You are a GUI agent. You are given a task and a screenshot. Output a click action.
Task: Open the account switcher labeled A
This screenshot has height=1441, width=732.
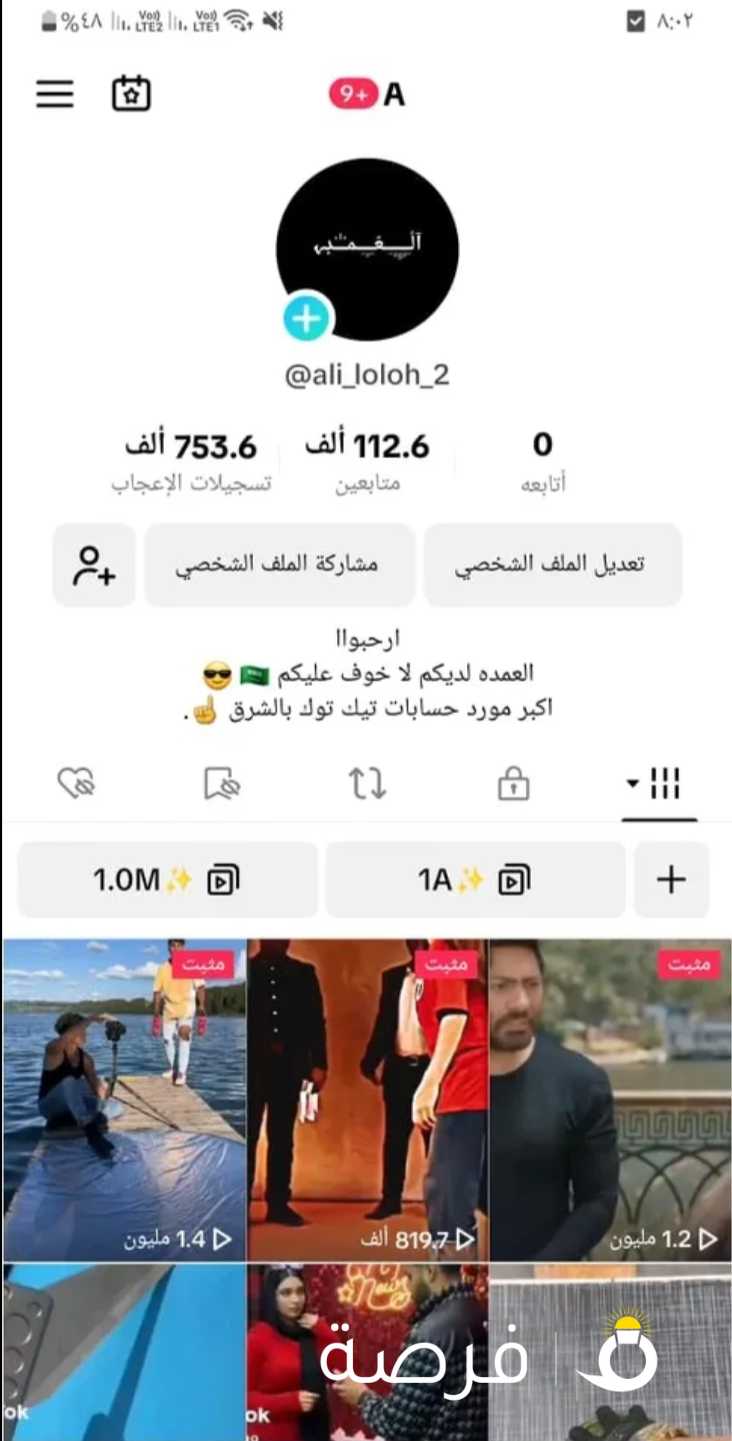coord(367,95)
